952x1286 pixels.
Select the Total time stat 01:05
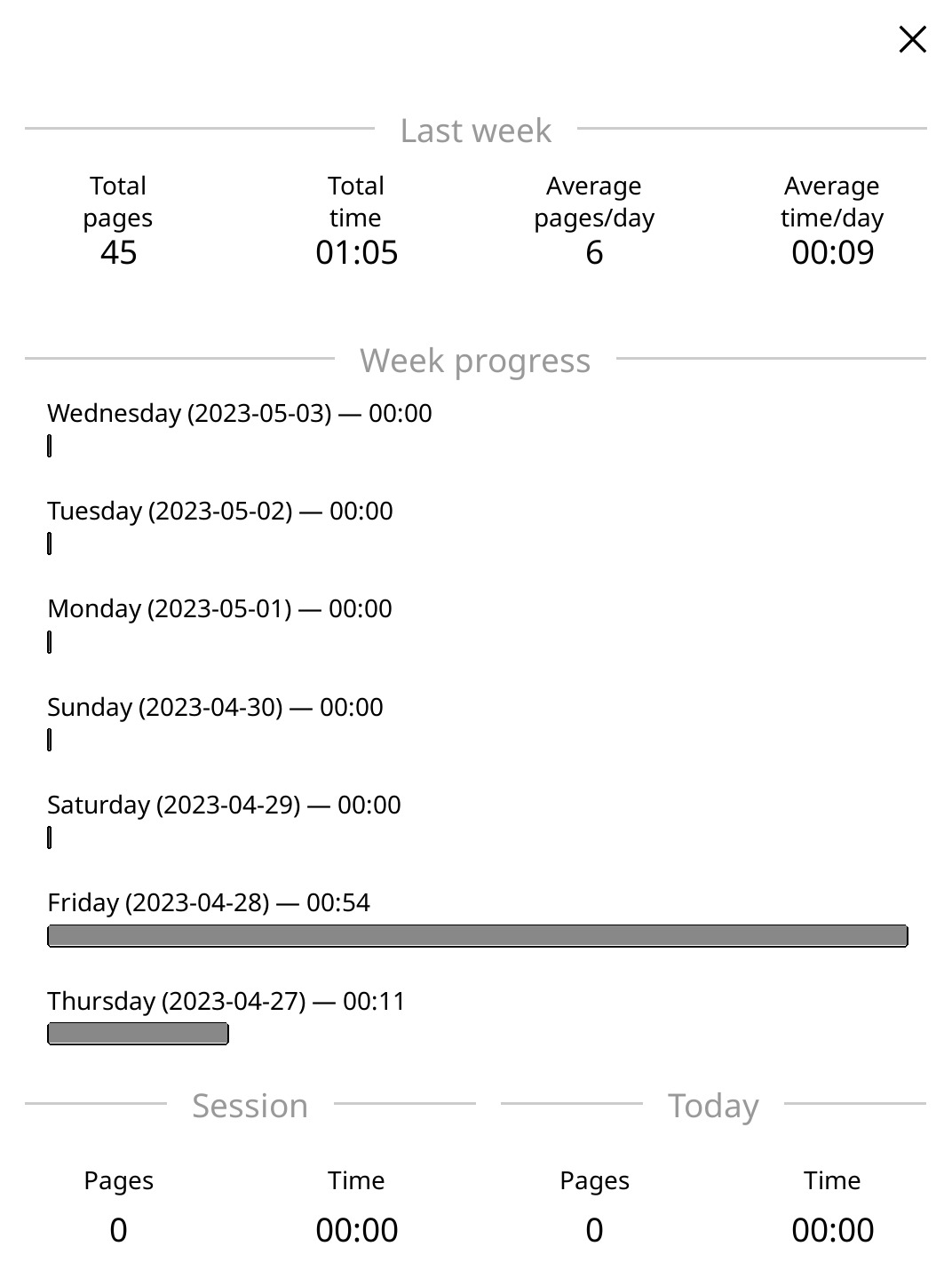354,253
